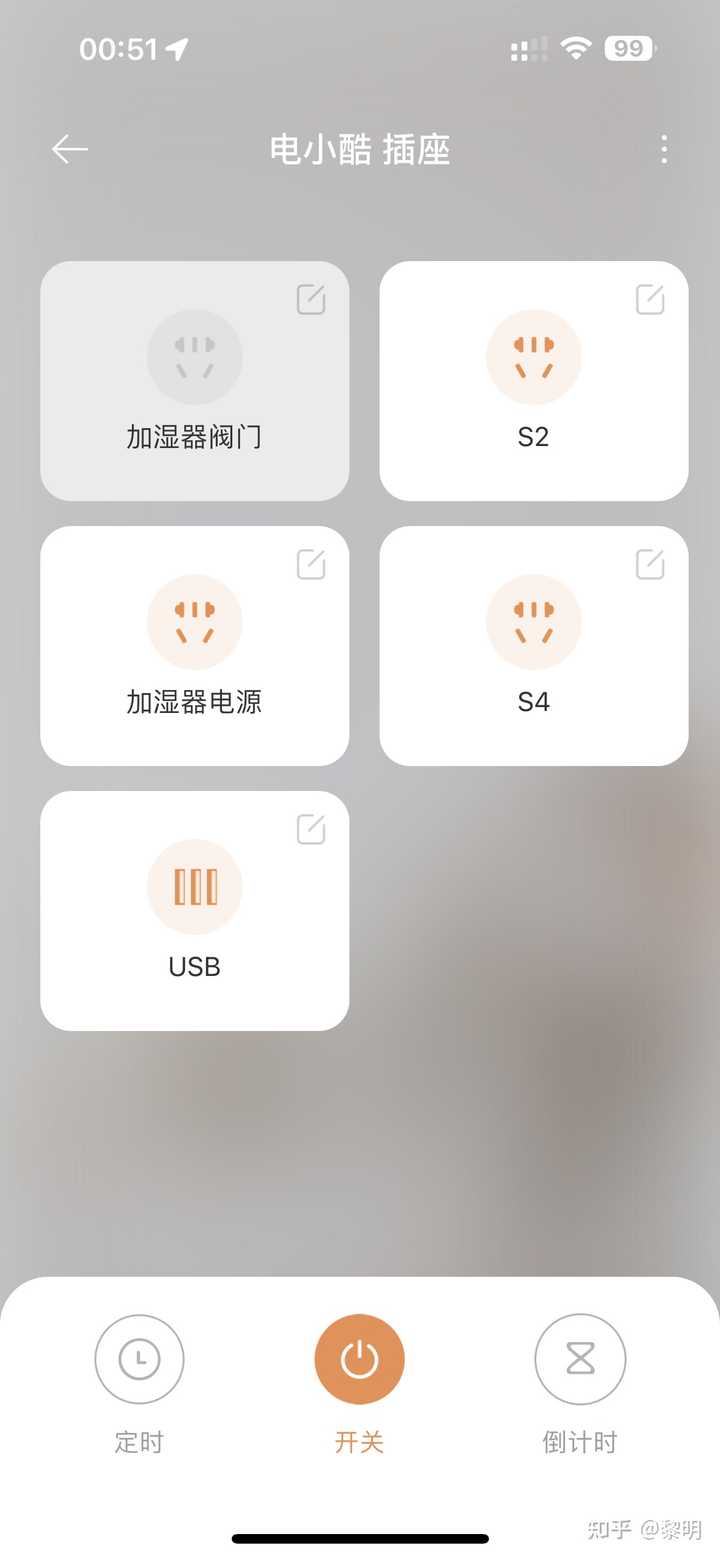Edit the 加湿器电源 socket name

(311, 564)
